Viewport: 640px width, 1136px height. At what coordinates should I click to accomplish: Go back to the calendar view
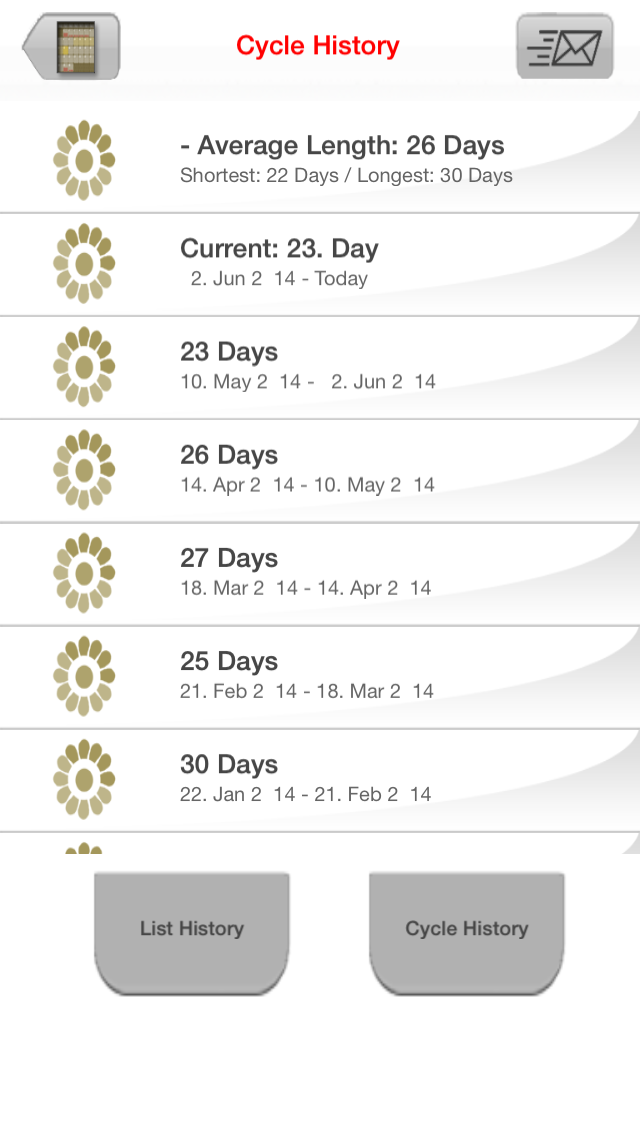(x=71, y=46)
